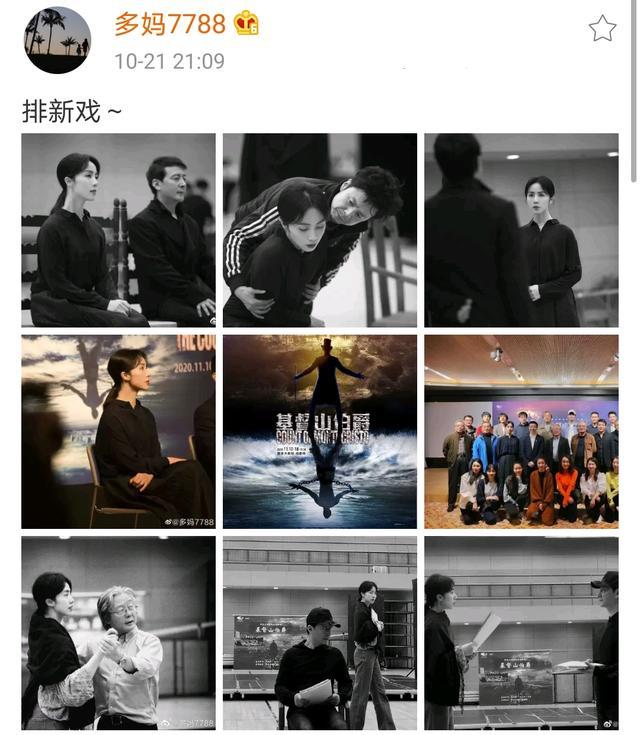Enlarge the photo with the white-haired man

[118, 632]
